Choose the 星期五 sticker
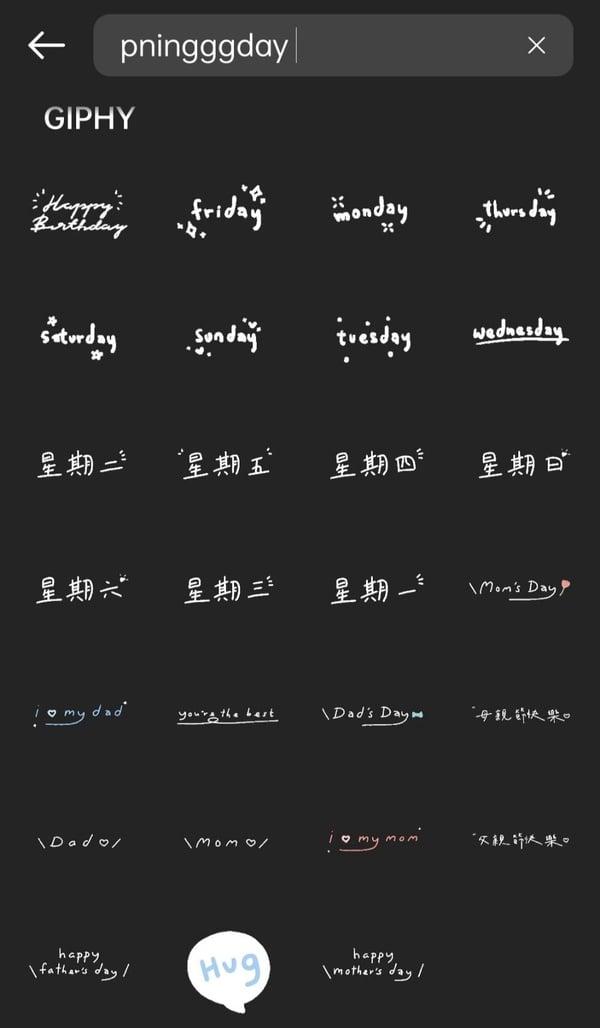Image resolution: width=600 pixels, height=1028 pixels. click(x=226, y=463)
